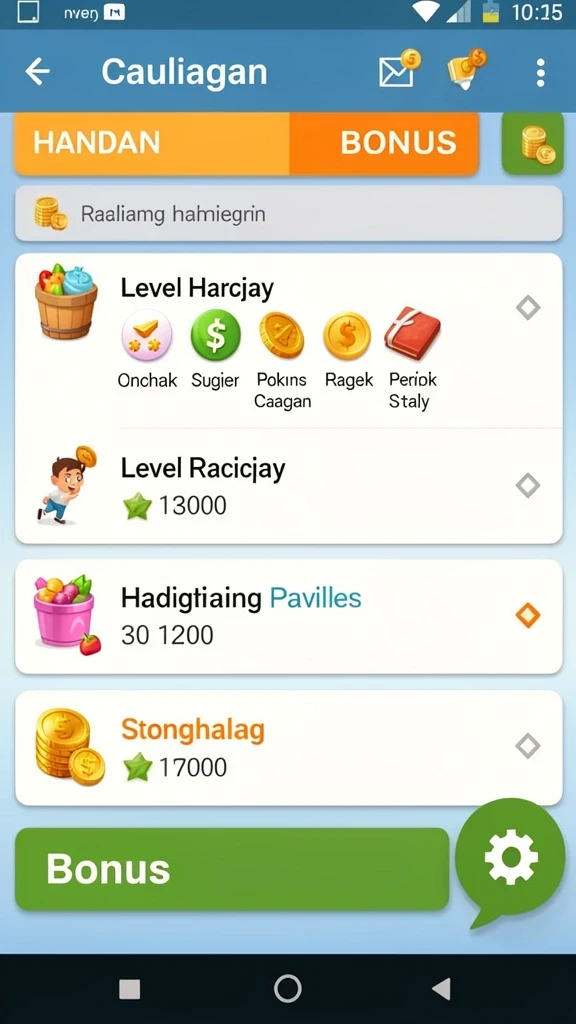This screenshot has height=1024, width=576.
Task: Select the Periok Staly red item
Action: [412, 359]
